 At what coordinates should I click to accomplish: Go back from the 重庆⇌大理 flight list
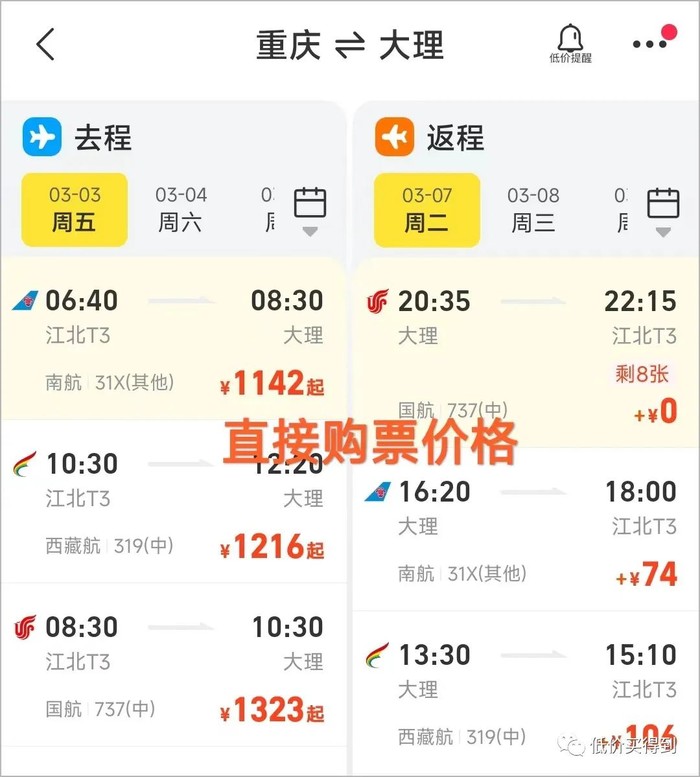pos(45,45)
